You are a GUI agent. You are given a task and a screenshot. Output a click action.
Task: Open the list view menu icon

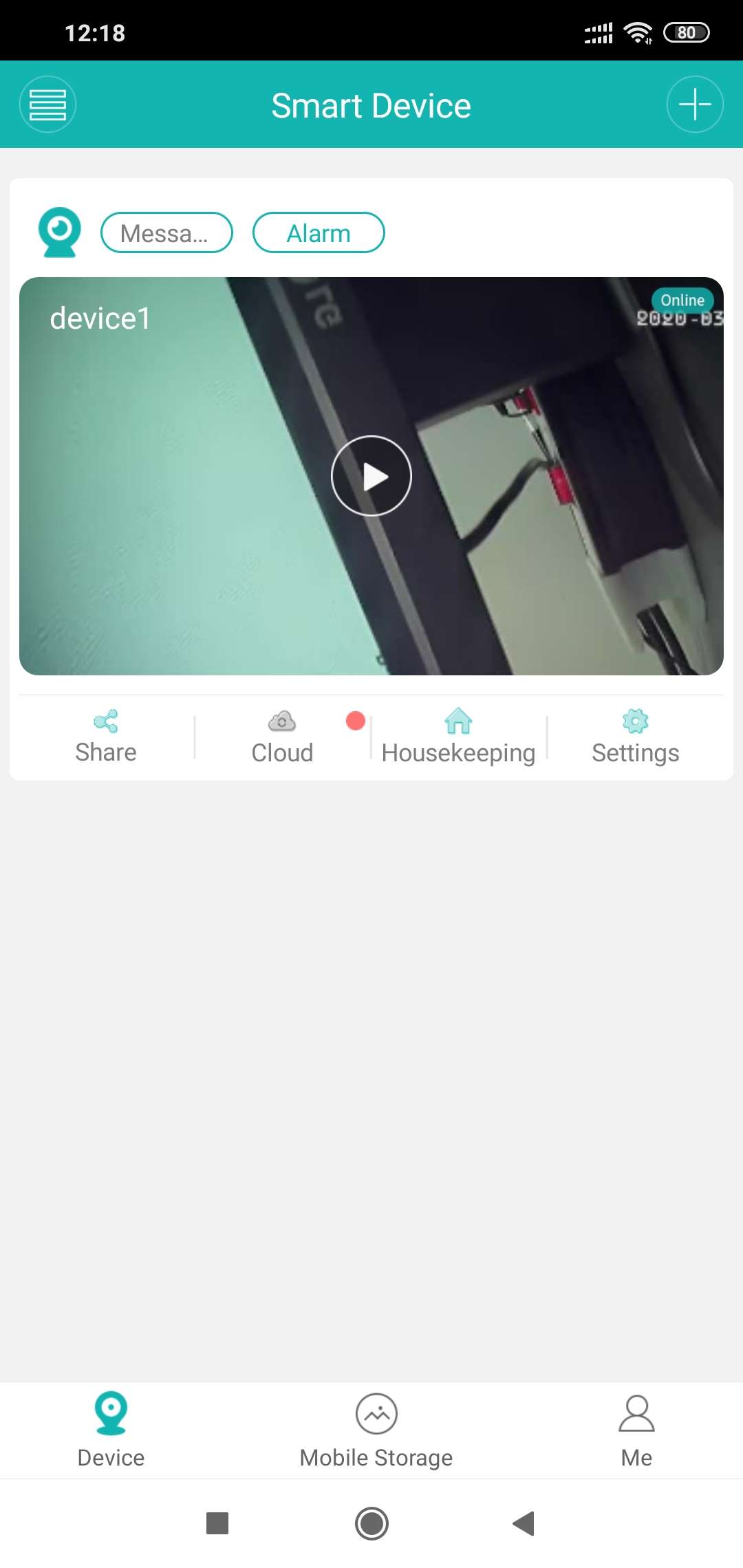pyautogui.click(x=47, y=105)
